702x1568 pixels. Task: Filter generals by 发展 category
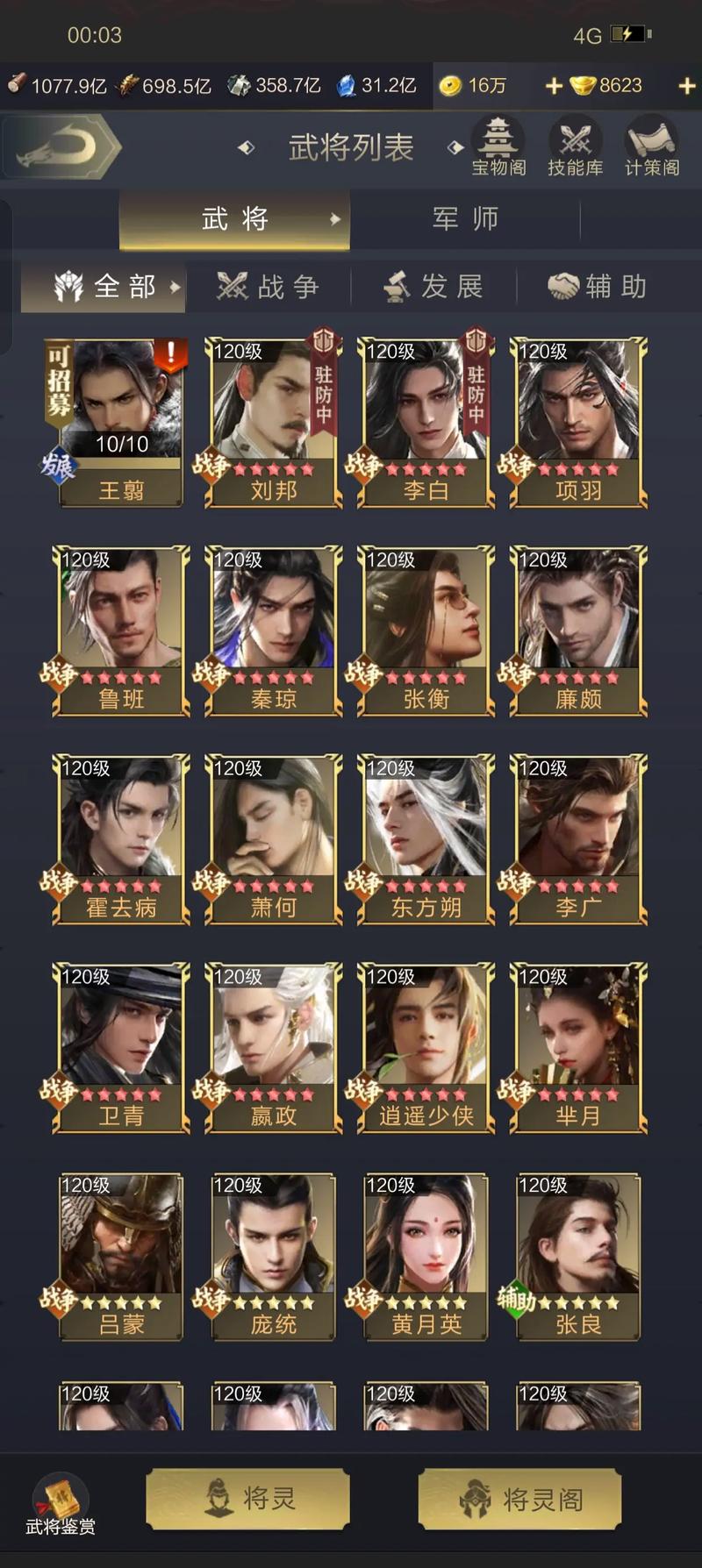click(x=434, y=287)
